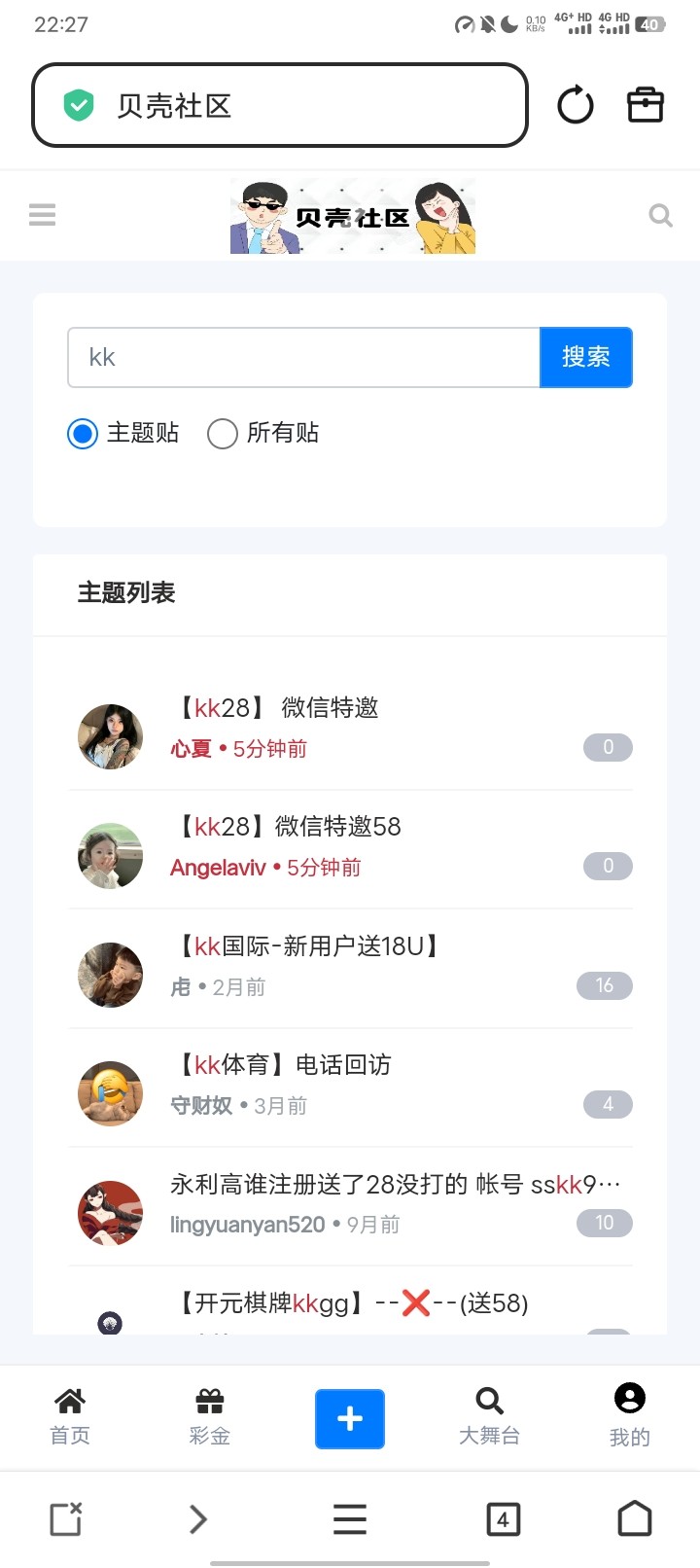
Task: Click the magnifier search icon top right
Action: 660,214
